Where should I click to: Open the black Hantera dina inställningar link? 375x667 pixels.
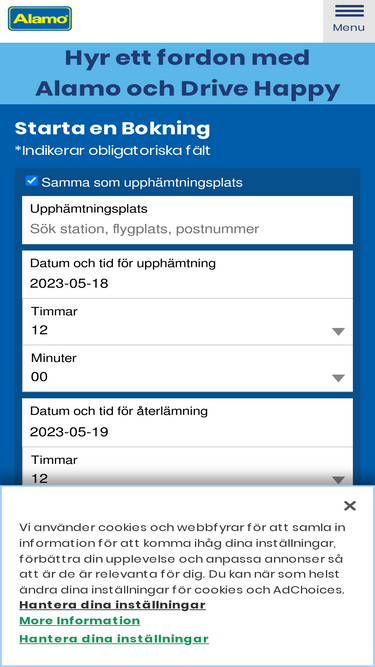(x=113, y=604)
